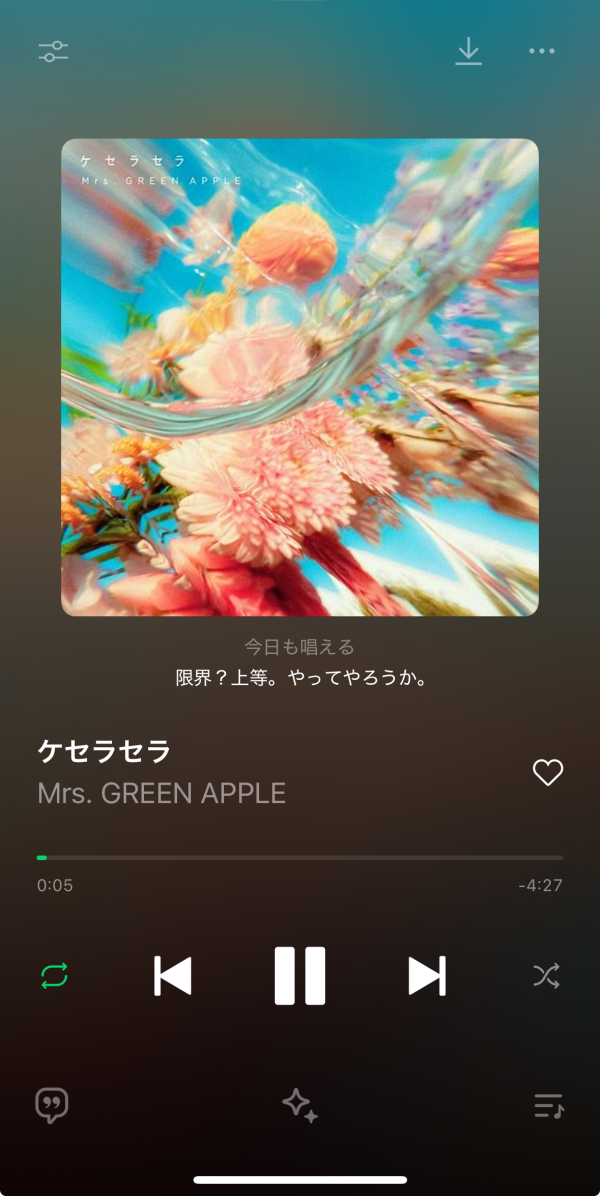This screenshot has height=1196, width=600.
Task: Enable shuffle playback
Action: pyautogui.click(x=546, y=976)
